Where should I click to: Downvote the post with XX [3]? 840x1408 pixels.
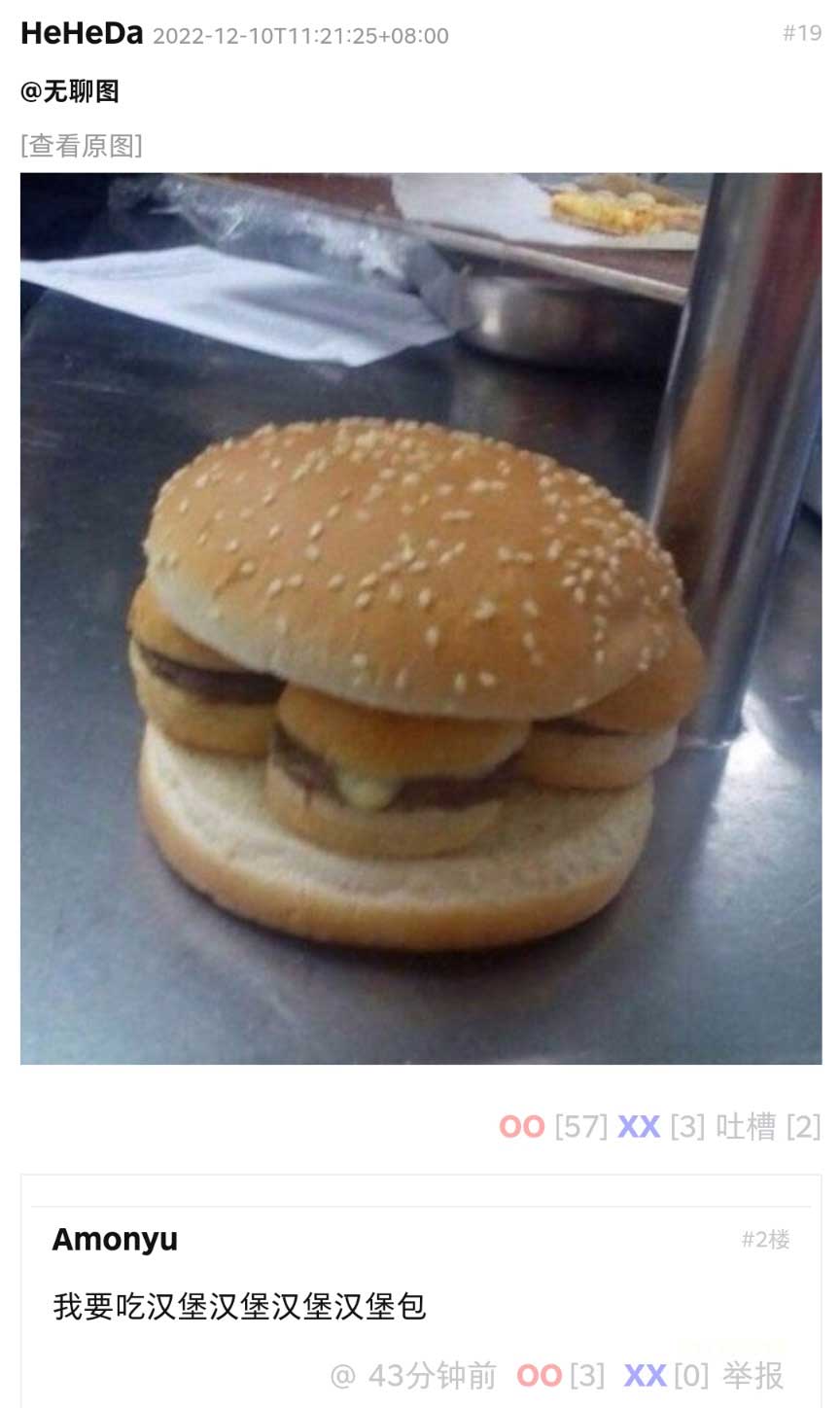pyautogui.click(x=639, y=1127)
